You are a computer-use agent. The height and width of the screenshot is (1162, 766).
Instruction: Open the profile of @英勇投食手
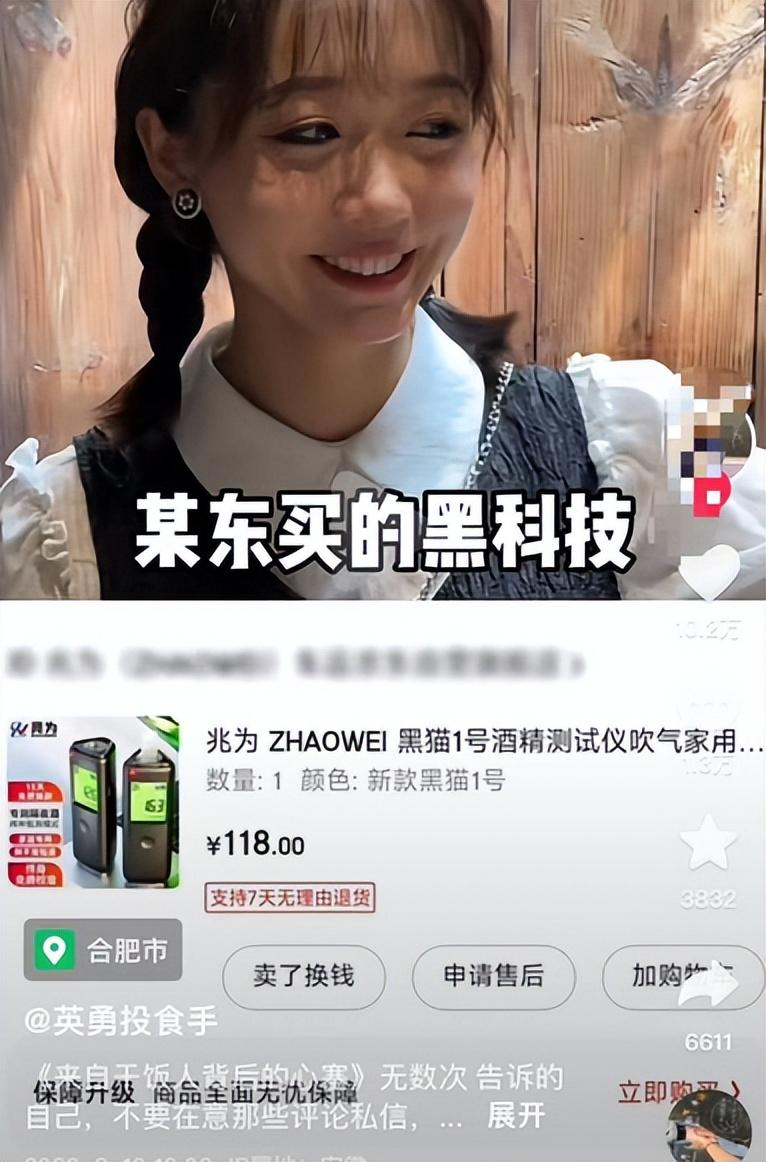[120, 1020]
